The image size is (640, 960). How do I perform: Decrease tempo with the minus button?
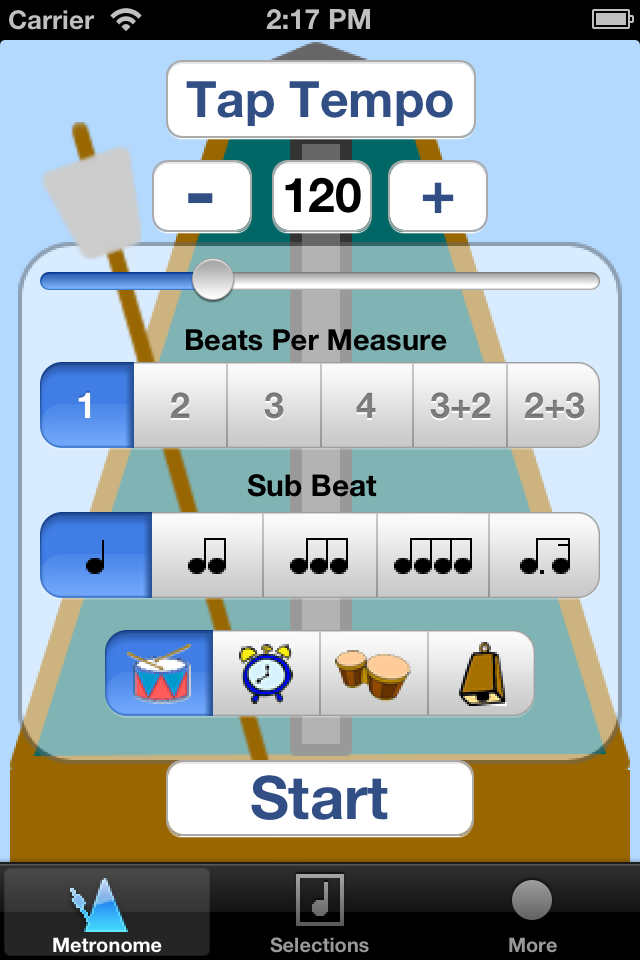201,196
